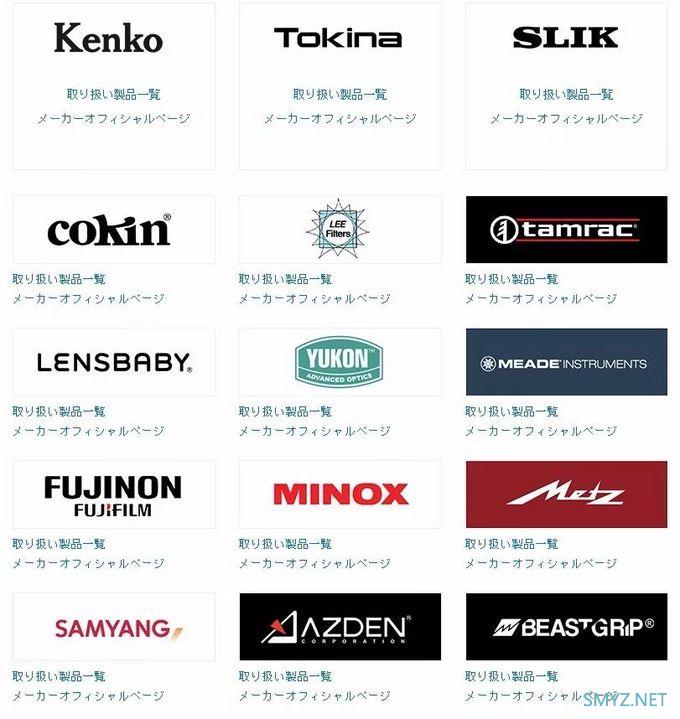Visit Yukon's メーカーオフィシャルページ link
Screen dimensions: 680x719
(314, 431)
